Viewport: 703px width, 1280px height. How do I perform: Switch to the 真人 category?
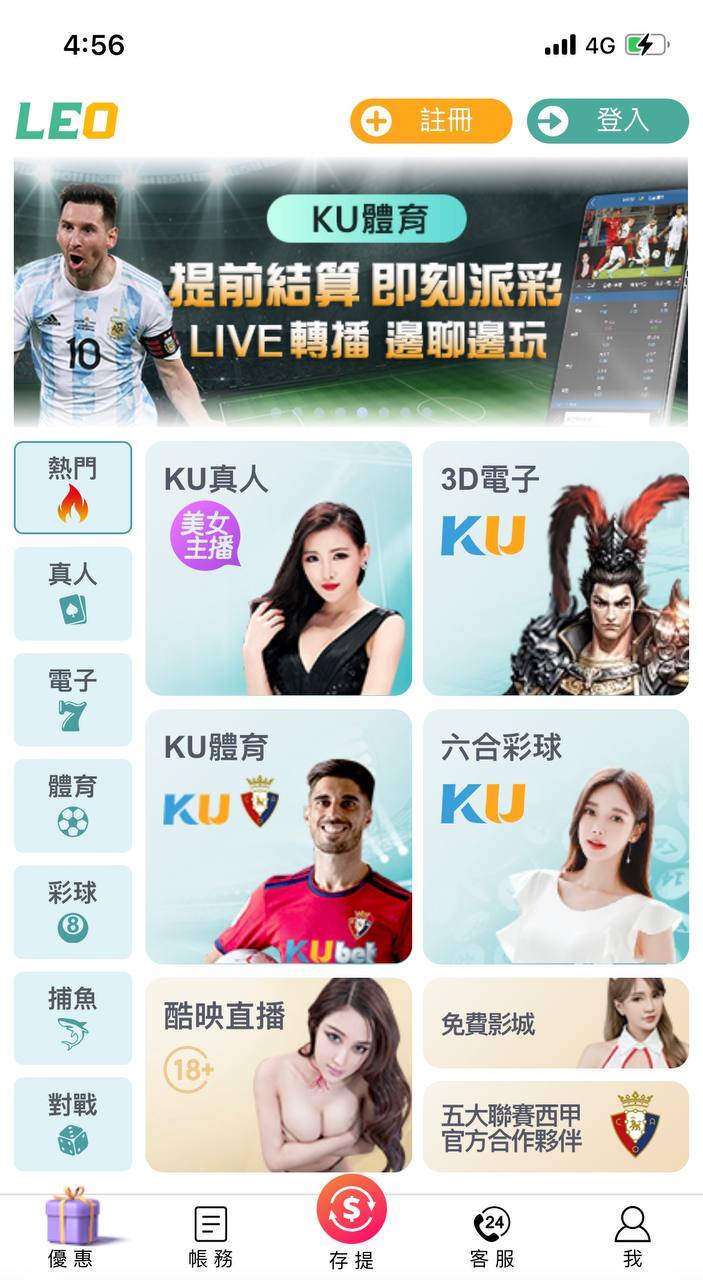(x=73, y=593)
